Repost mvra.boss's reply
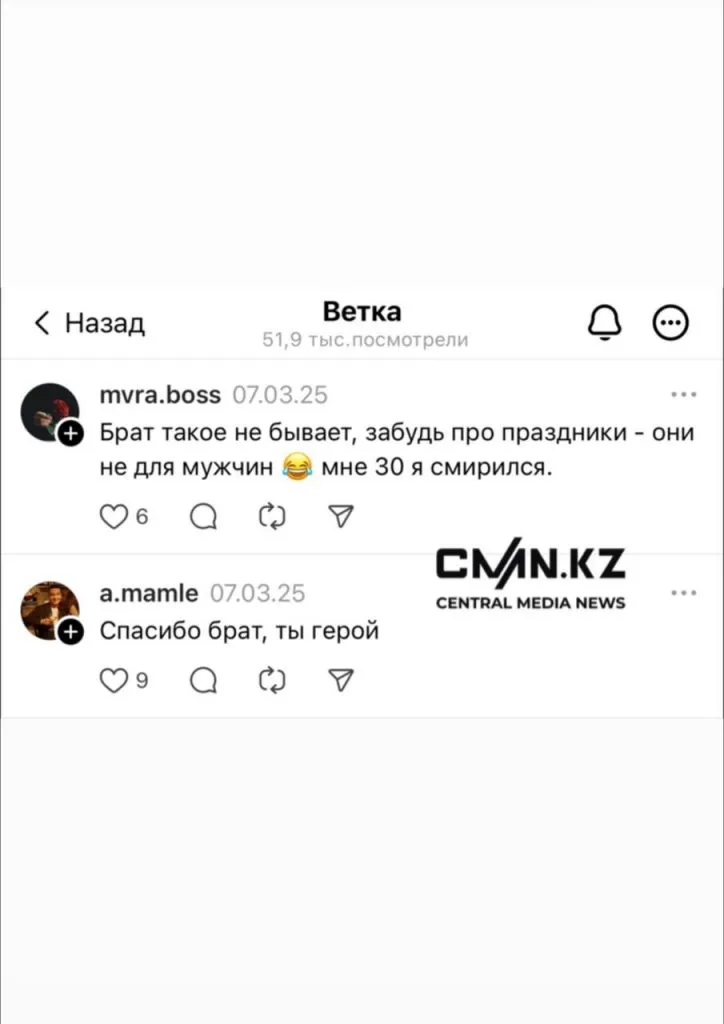 [272, 516]
